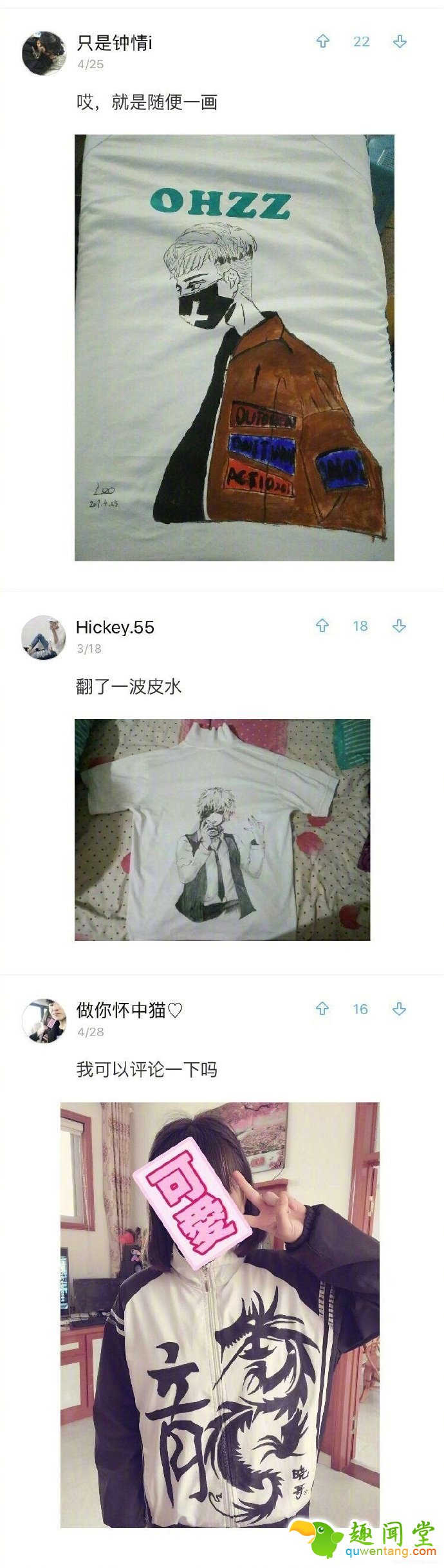
Task: Downvote the comment by 做你怀中猫♡
Action: 399,1009
